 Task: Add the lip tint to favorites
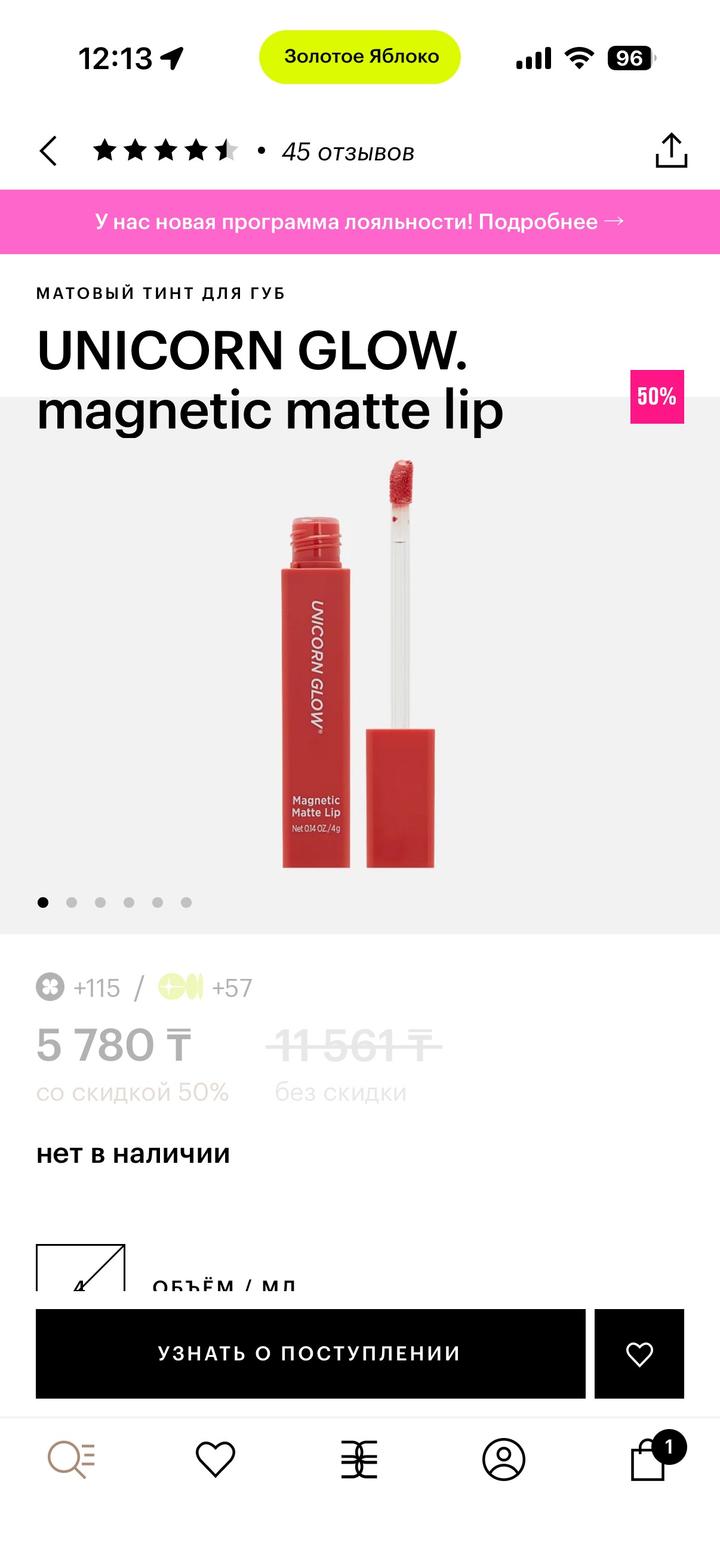pyautogui.click(x=639, y=1353)
